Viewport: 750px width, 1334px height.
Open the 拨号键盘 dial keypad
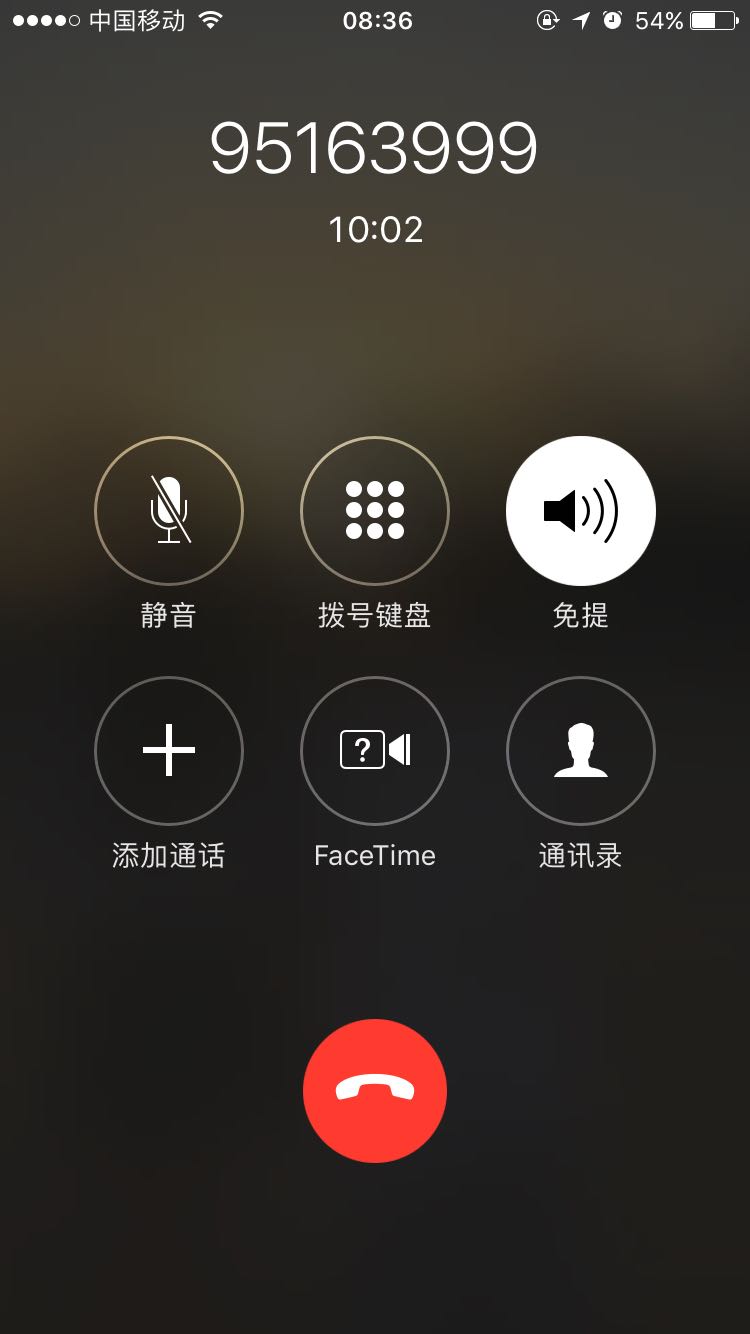[x=375, y=511]
